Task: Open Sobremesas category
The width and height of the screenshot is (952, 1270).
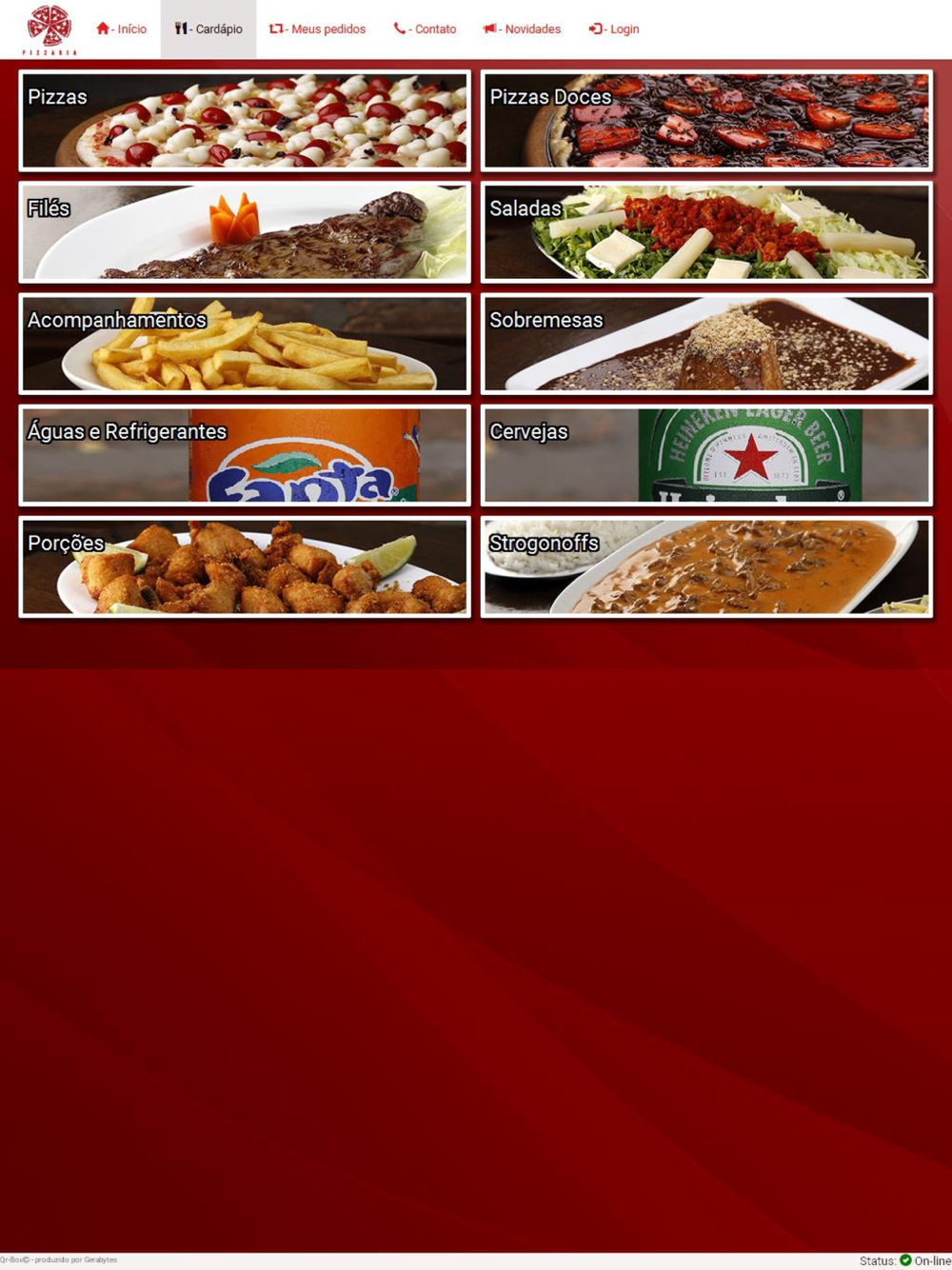Action: [706, 344]
